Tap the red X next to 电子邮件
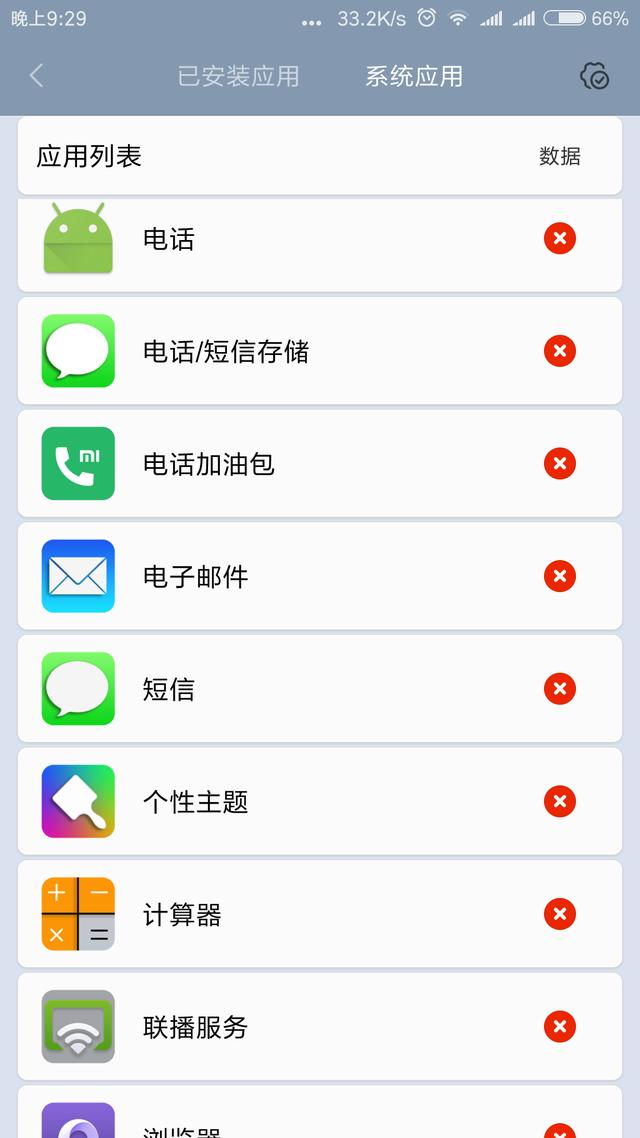Image resolution: width=640 pixels, height=1138 pixels. click(x=560, y=576)
